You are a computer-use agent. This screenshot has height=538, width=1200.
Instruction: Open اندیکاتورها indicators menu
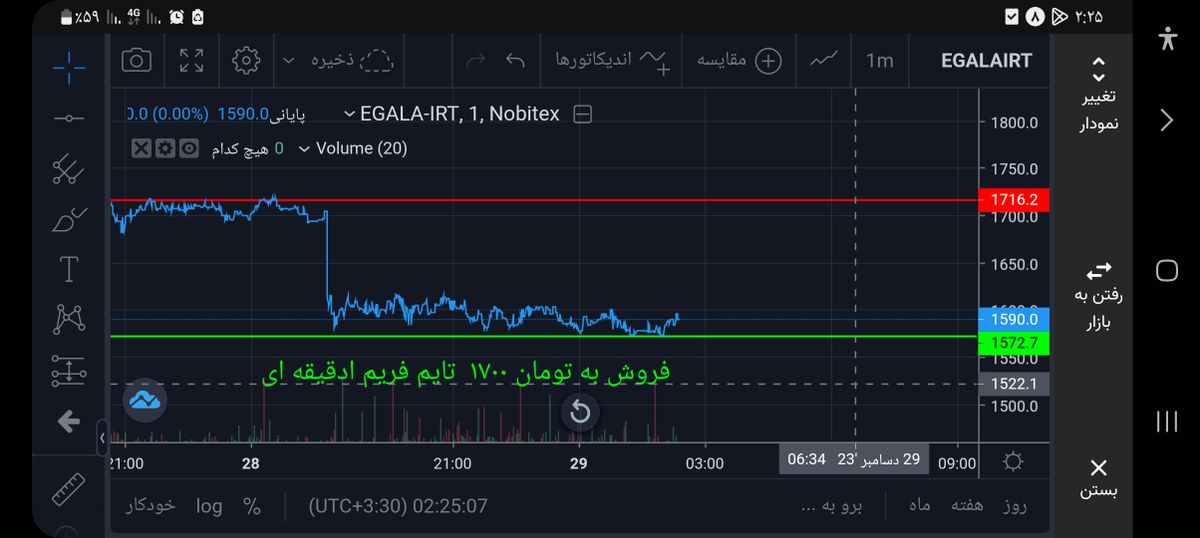click(x=612, y=60)
